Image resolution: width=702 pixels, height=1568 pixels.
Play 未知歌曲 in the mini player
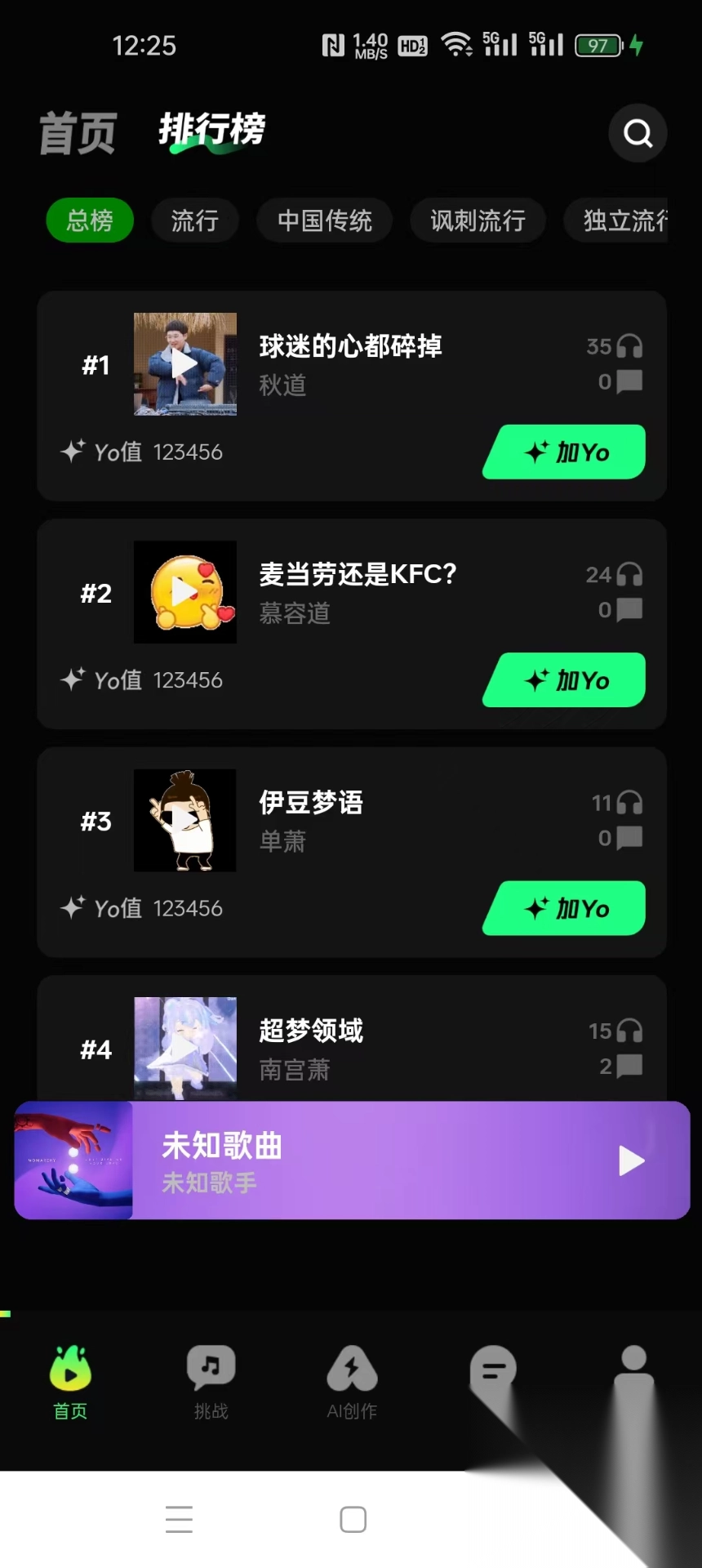pos(631,1160)
